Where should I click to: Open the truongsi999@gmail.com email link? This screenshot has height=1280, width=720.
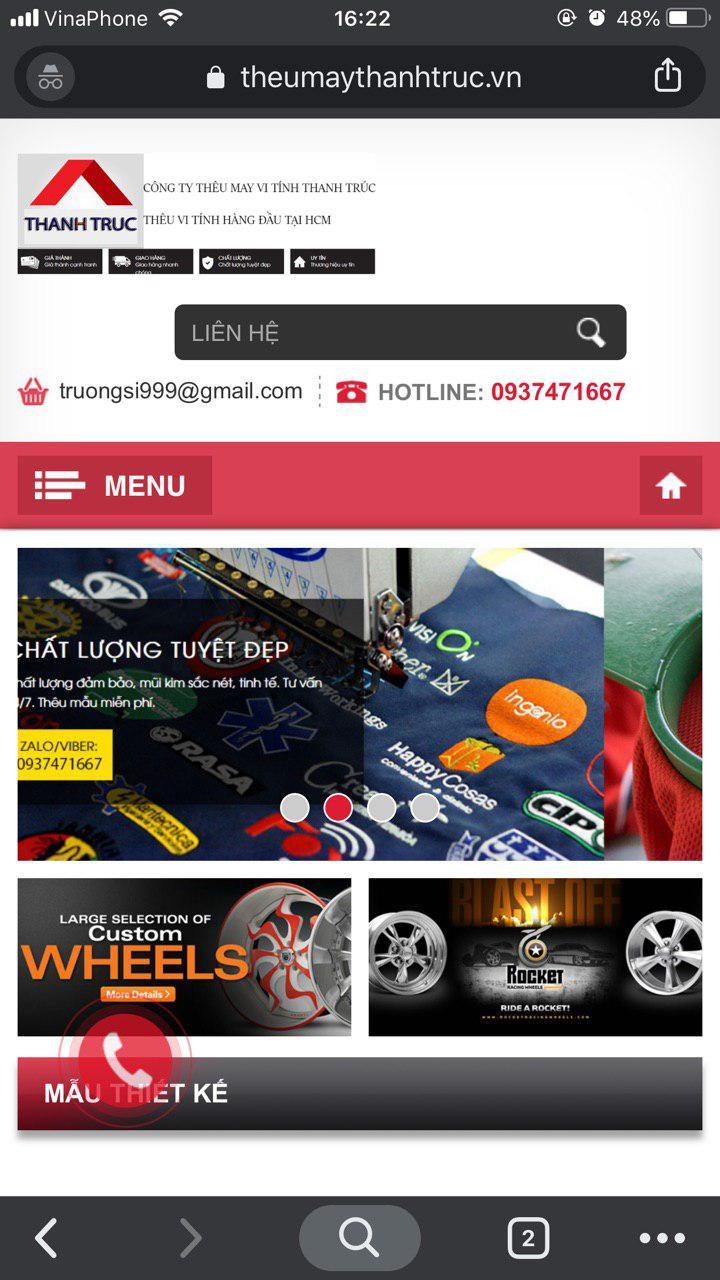click(x=180, y=392)
